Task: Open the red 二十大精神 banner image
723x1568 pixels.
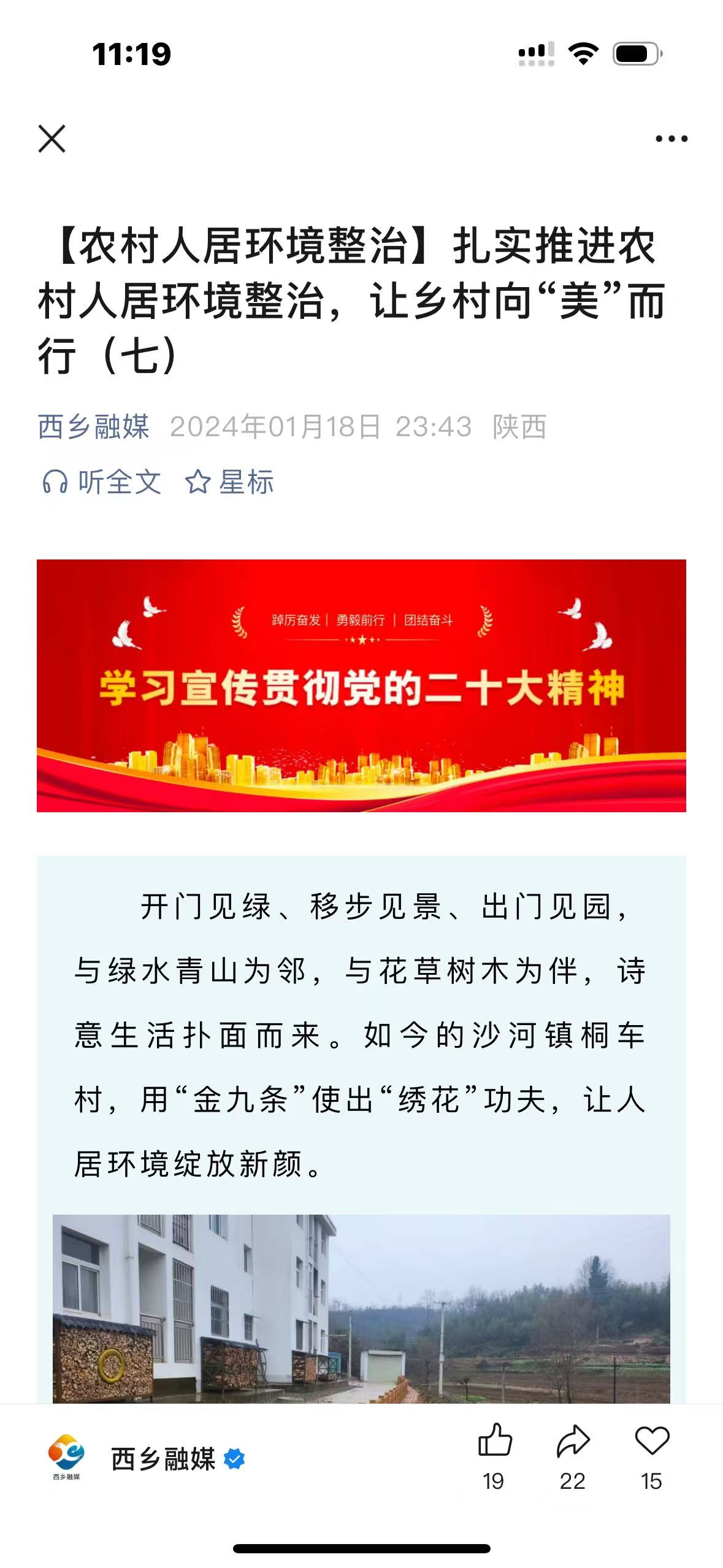Action: 361,685
